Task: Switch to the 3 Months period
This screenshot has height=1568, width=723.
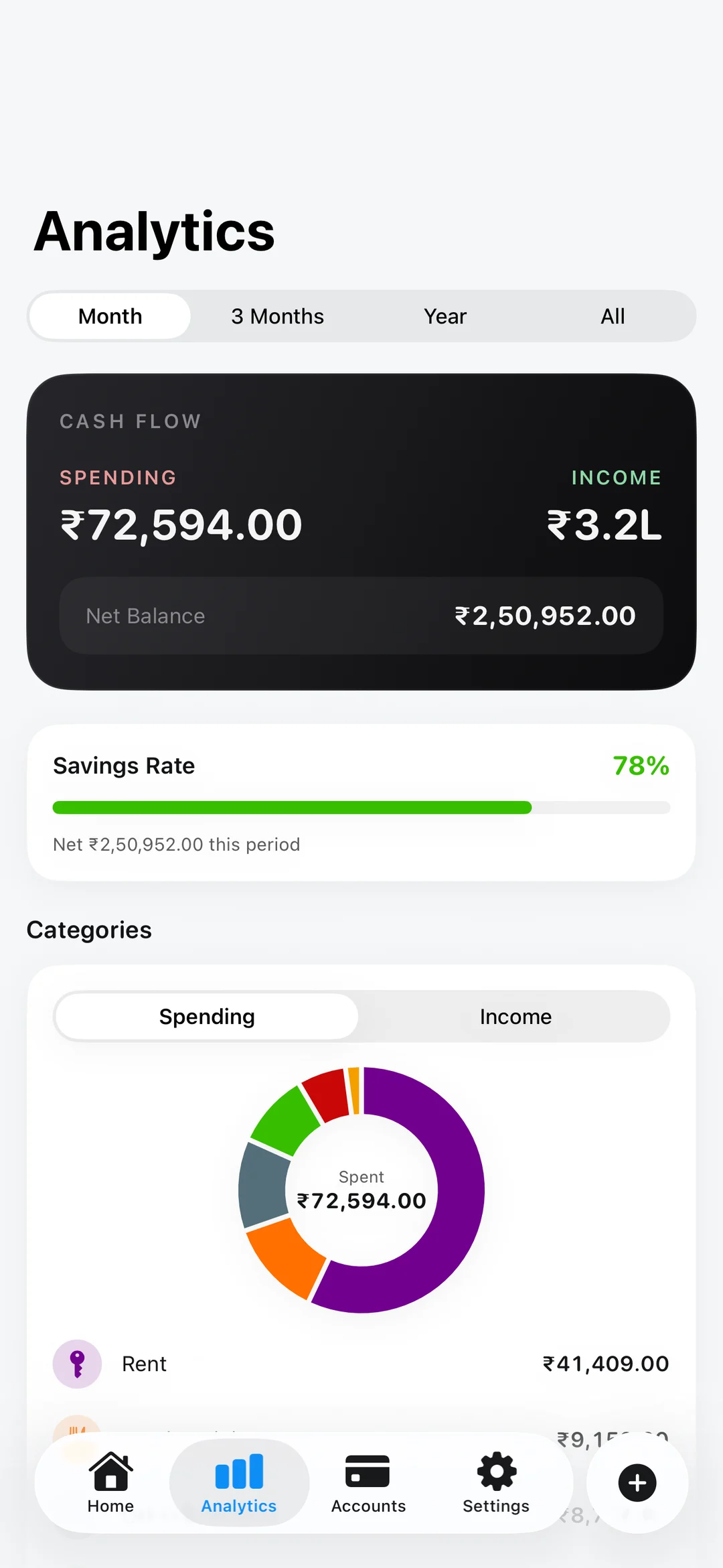Action: 278,316
